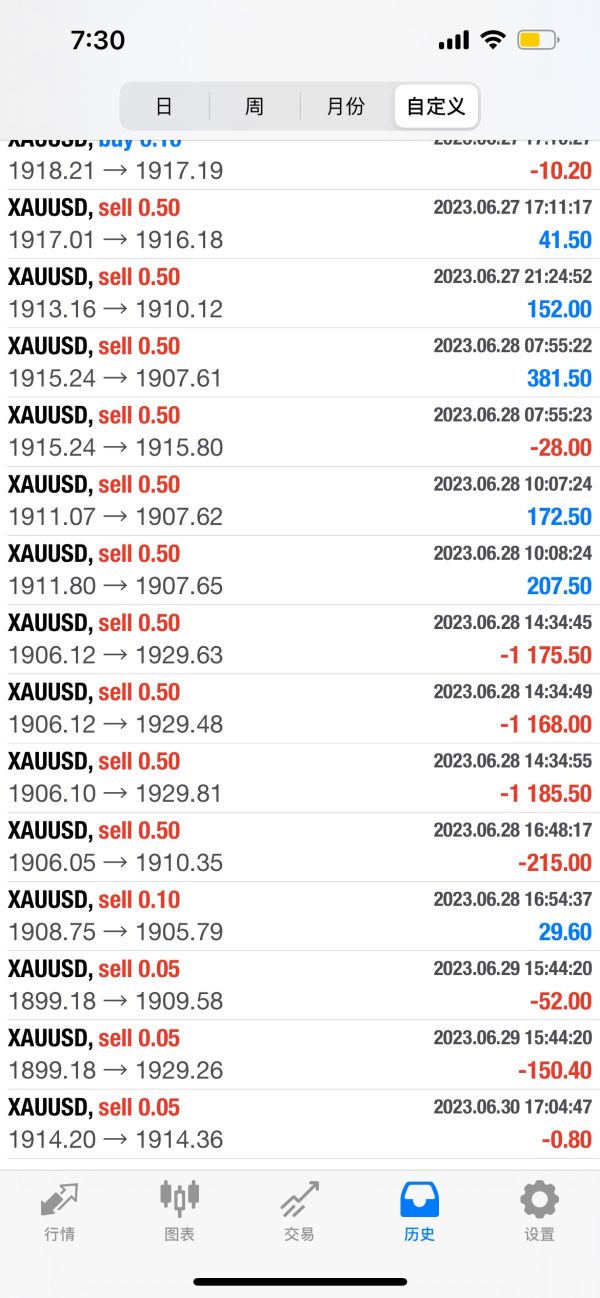View the trade with -150.40 loss

[x=300, y=1054]
